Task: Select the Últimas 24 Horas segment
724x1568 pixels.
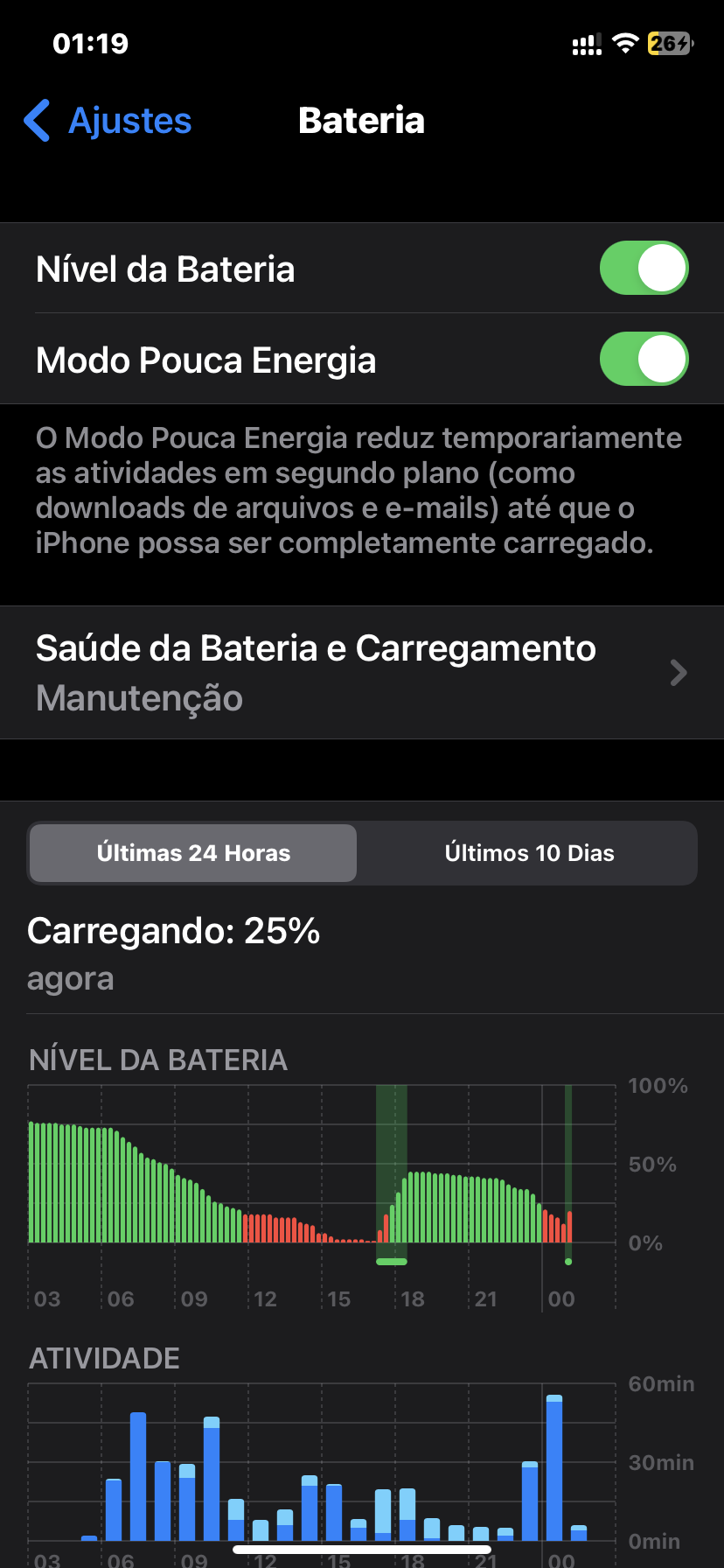Action: tap(193, 853)
